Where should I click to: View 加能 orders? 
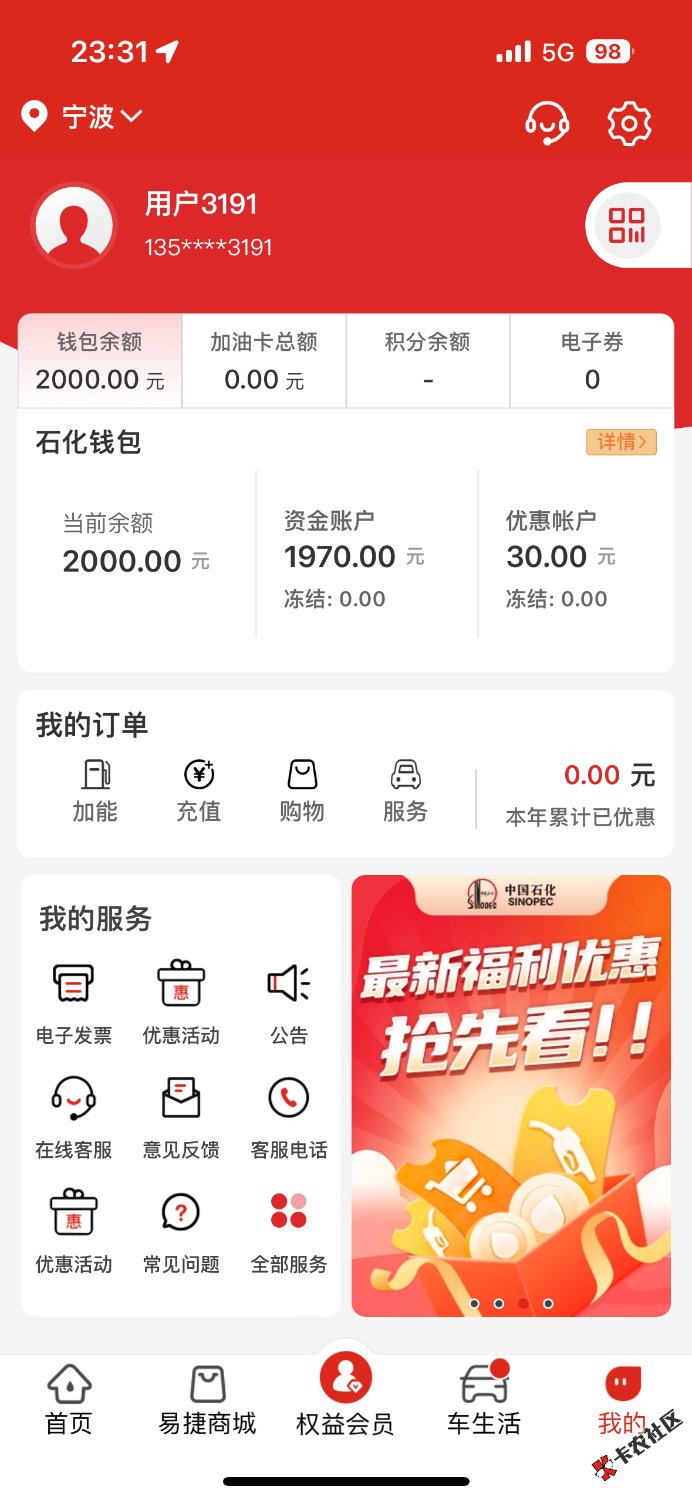click(95, 791)
